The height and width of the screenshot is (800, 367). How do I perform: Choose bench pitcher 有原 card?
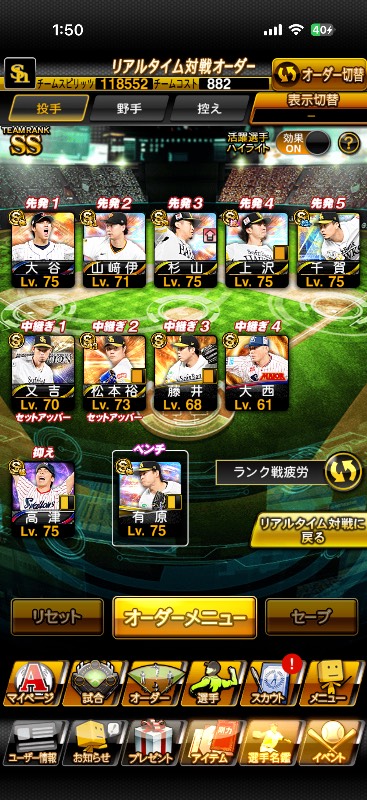point(150,499)
